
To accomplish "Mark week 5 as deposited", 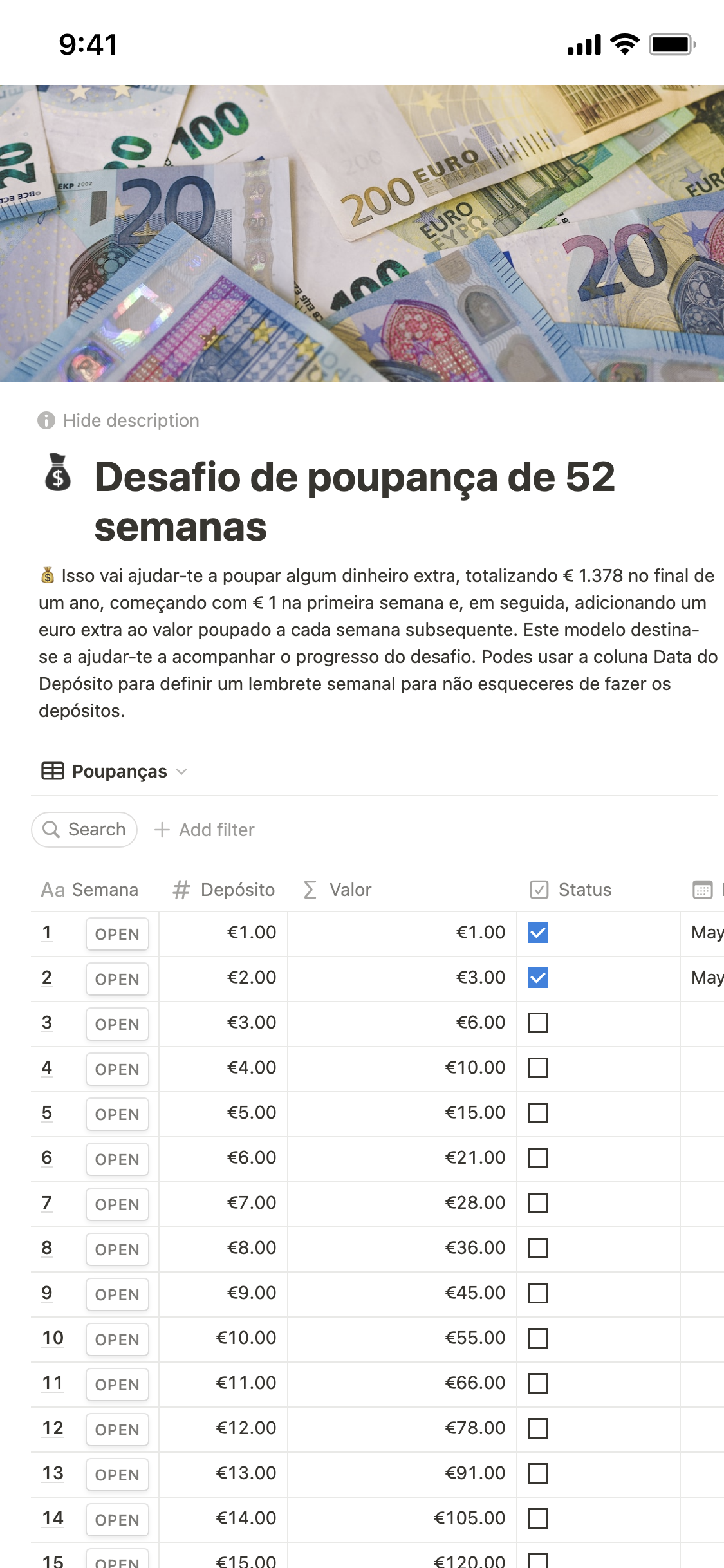I will (x=538, y=1113).
